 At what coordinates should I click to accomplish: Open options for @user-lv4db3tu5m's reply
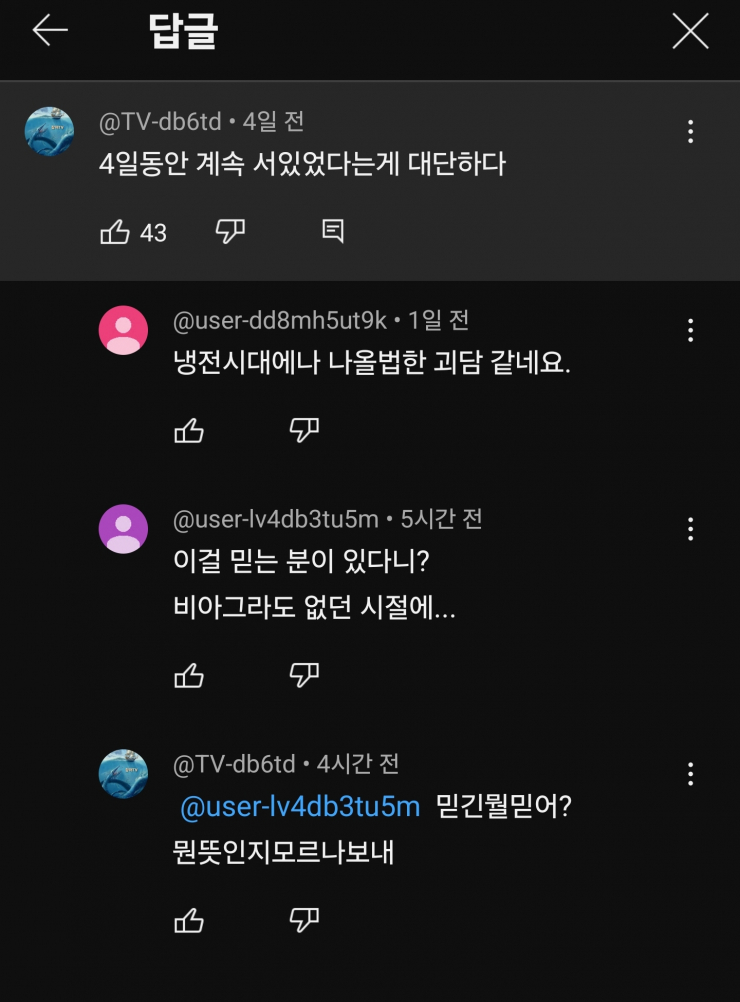[x=689, y=528]
